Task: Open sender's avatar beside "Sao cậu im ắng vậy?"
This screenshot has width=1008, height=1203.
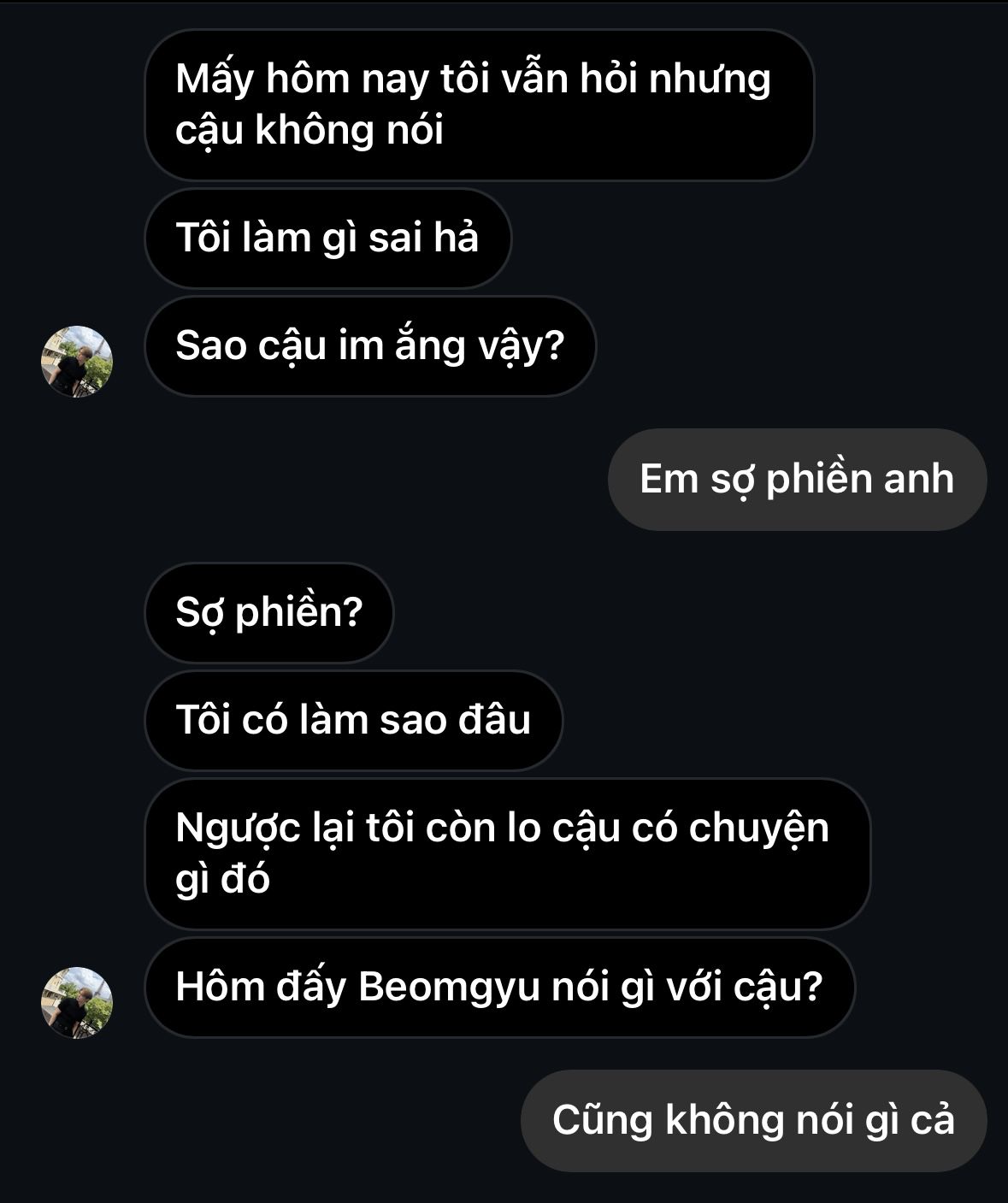Action: pyautogui.click(x=77, y=361)
